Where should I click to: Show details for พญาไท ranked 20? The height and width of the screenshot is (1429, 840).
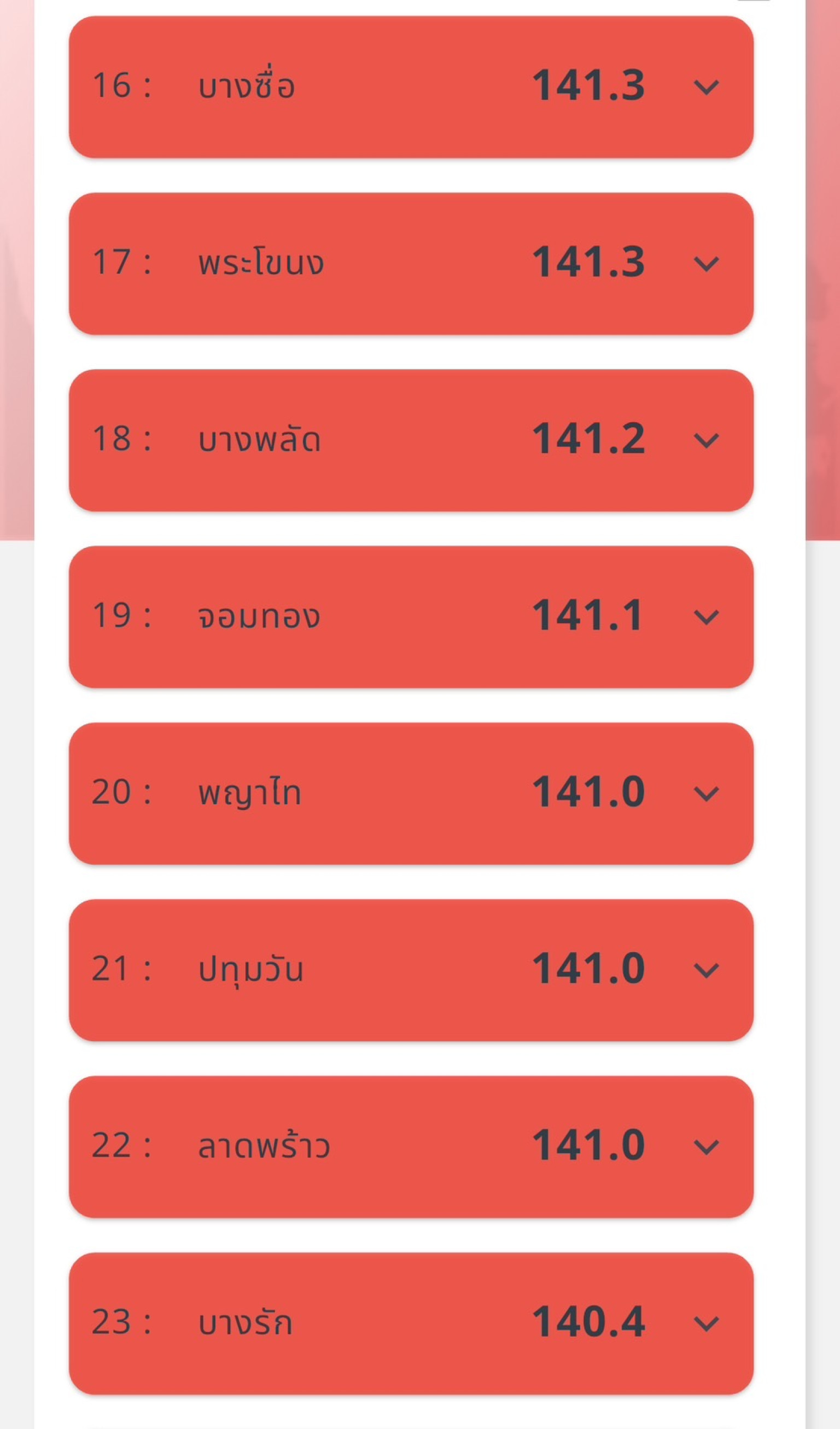point(411,794)
